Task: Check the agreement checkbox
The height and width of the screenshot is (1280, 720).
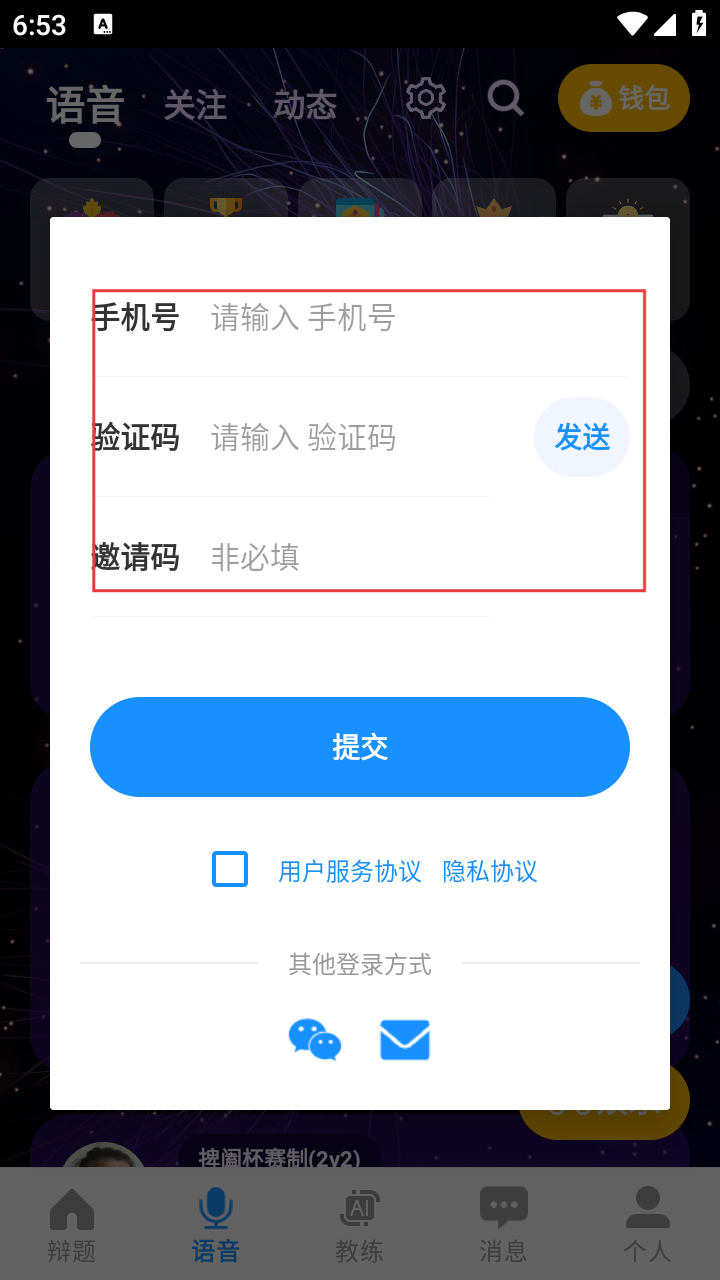Action: tap(230, 870)
